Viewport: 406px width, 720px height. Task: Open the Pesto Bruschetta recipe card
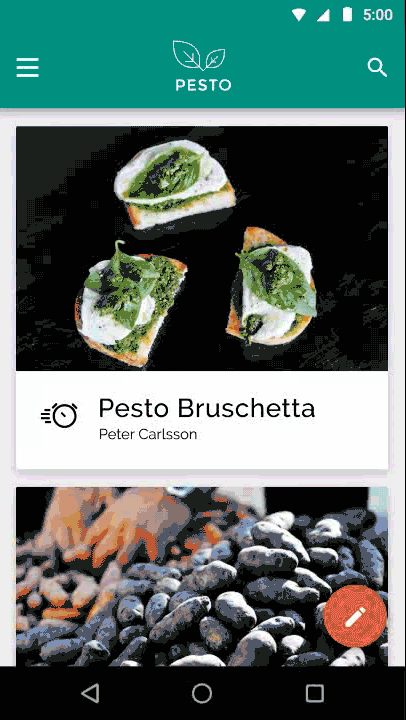(x=202, y=298)
